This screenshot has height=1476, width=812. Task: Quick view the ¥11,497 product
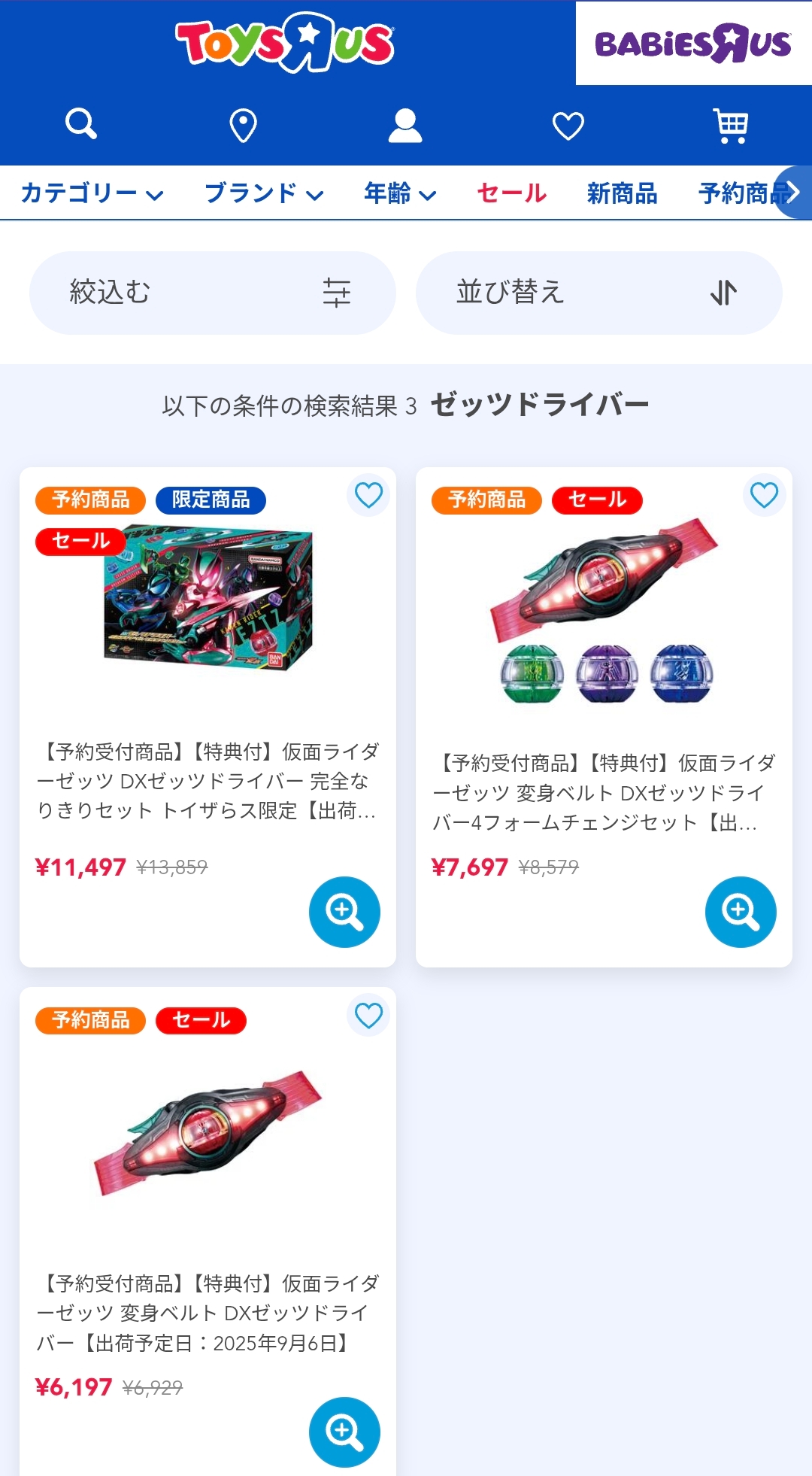click(x=344, y=912)
